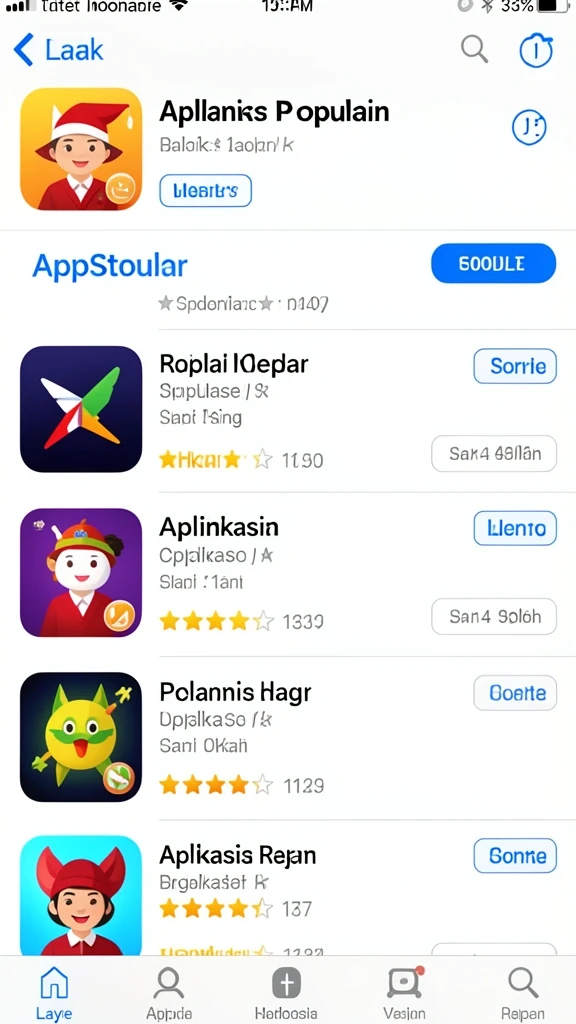Open the search magnifier in the top bar

474,49
